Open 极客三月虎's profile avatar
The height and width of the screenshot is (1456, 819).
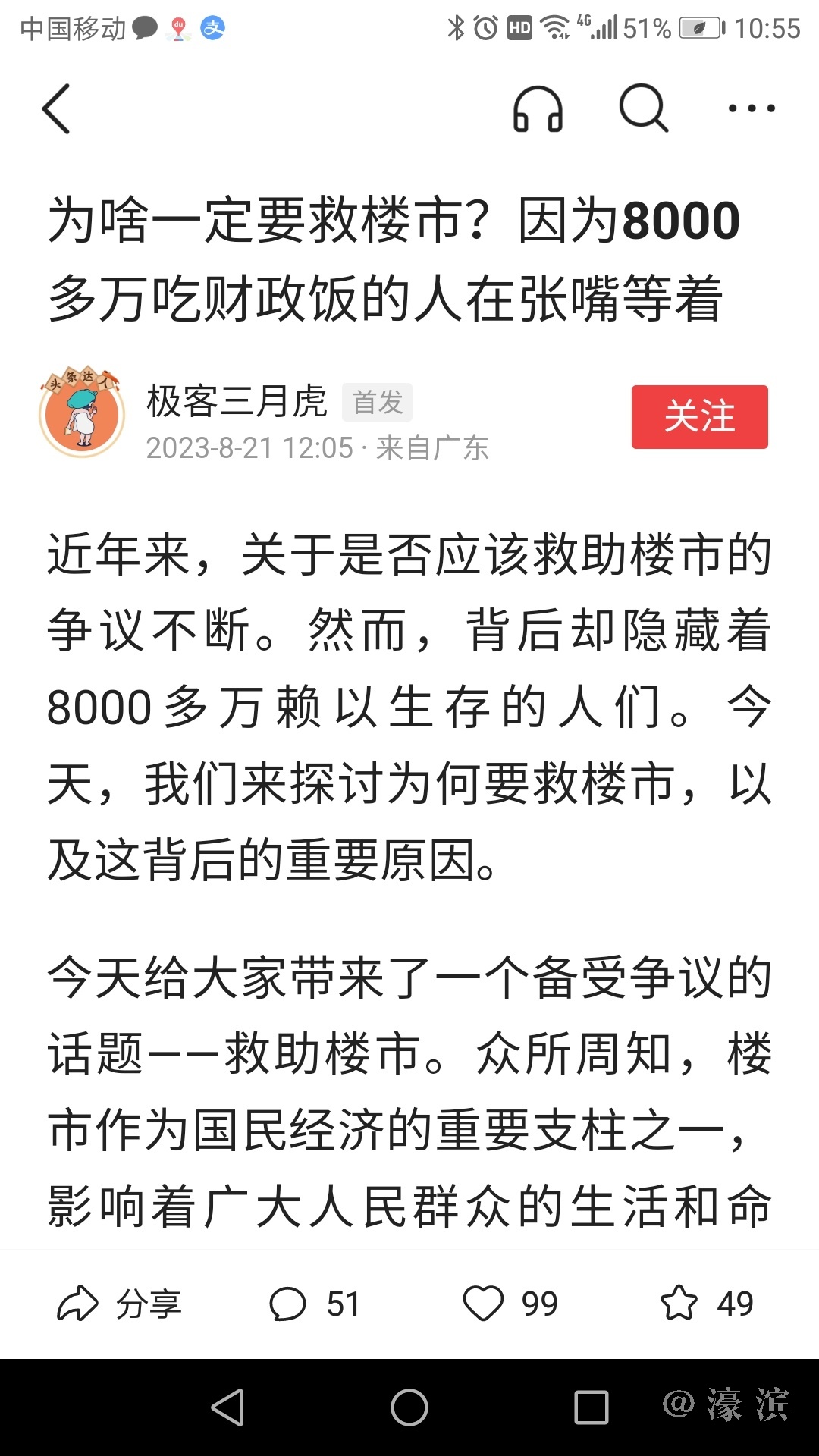click(x=81, y=413)
